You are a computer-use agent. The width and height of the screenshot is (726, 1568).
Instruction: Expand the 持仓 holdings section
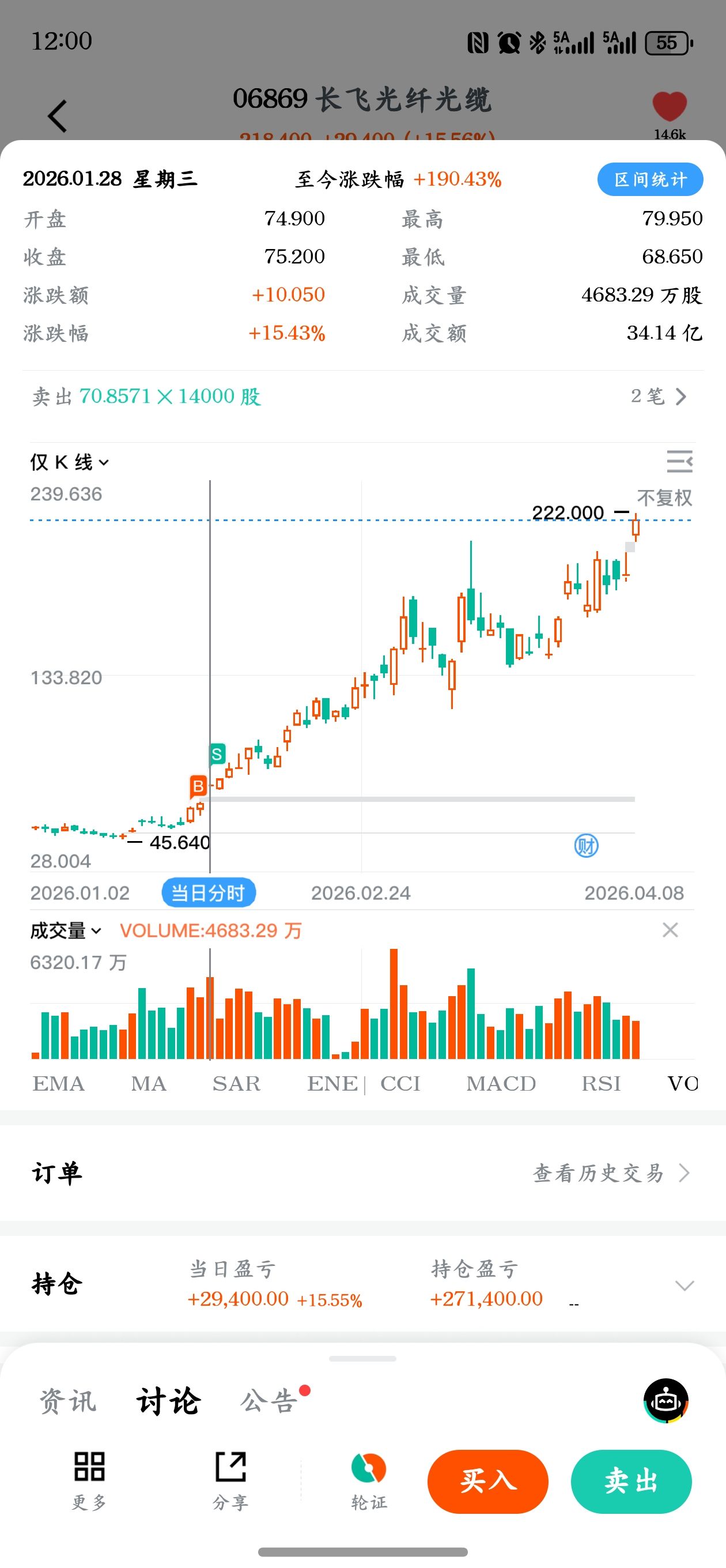pos(684,1284)
